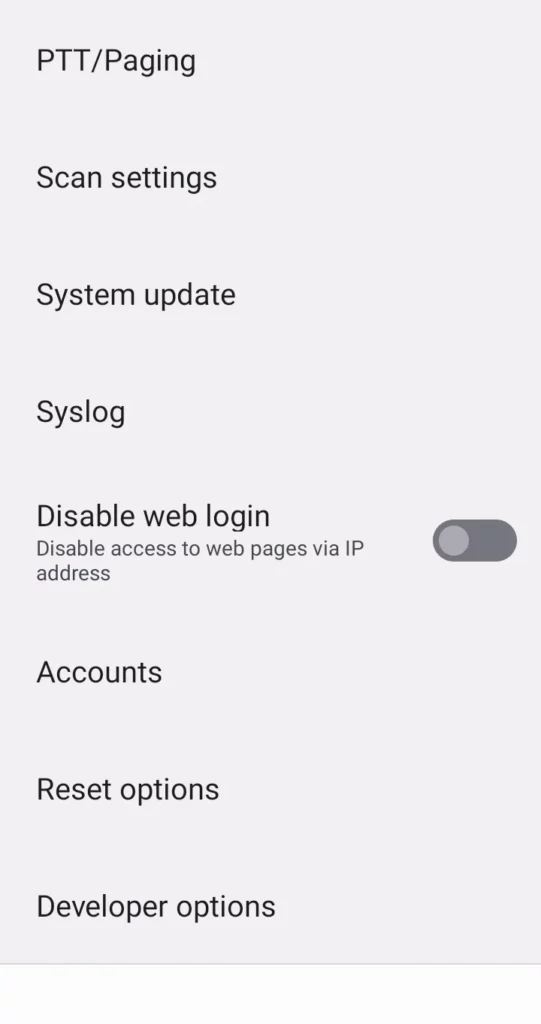Toggle the Disable web login switch
Screen dimensions: 541x1024
click(x=474, y=541)
